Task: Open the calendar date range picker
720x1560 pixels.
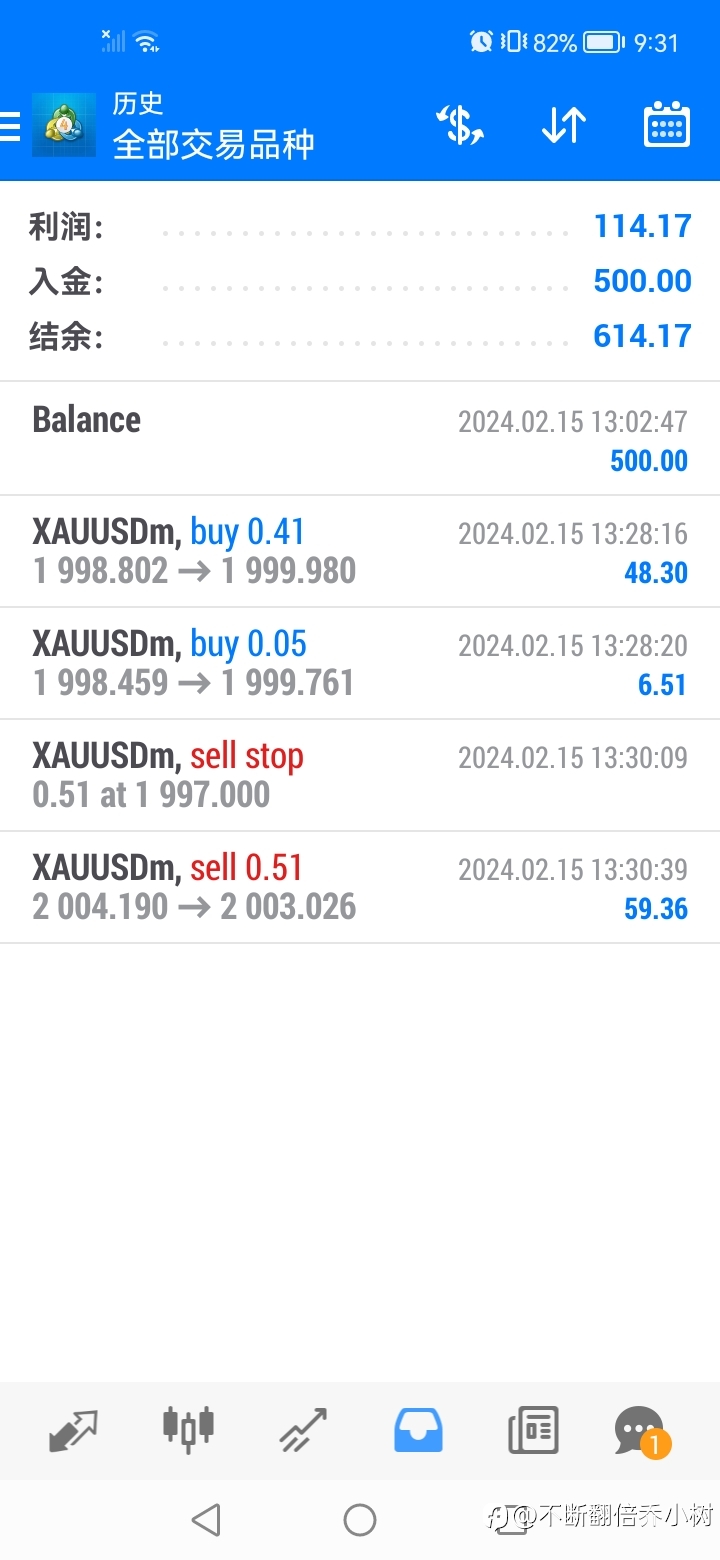Action: pos(666,126)
